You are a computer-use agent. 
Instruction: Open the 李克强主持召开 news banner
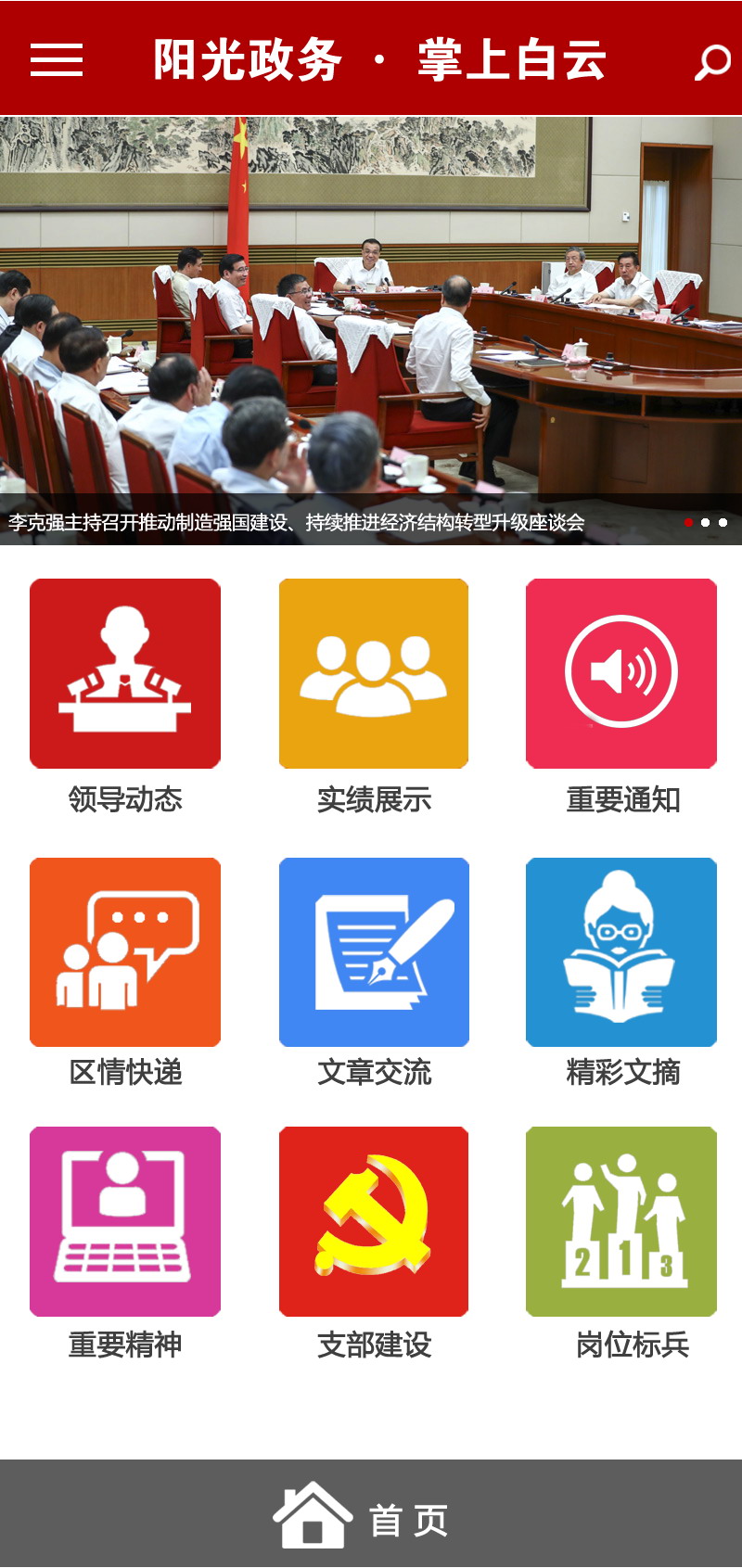pos(371,330)
